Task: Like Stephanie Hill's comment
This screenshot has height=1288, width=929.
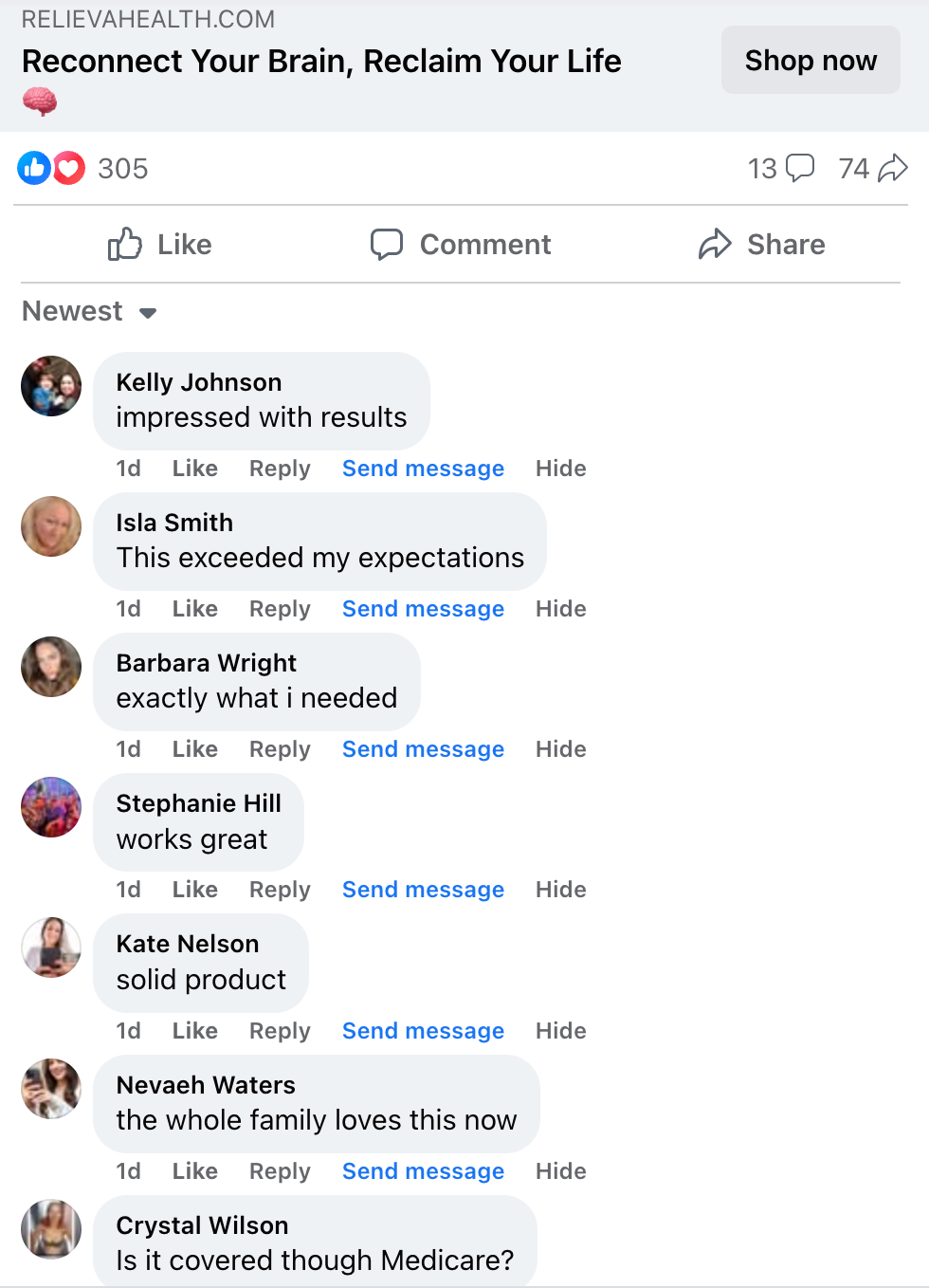Action: 194,890
